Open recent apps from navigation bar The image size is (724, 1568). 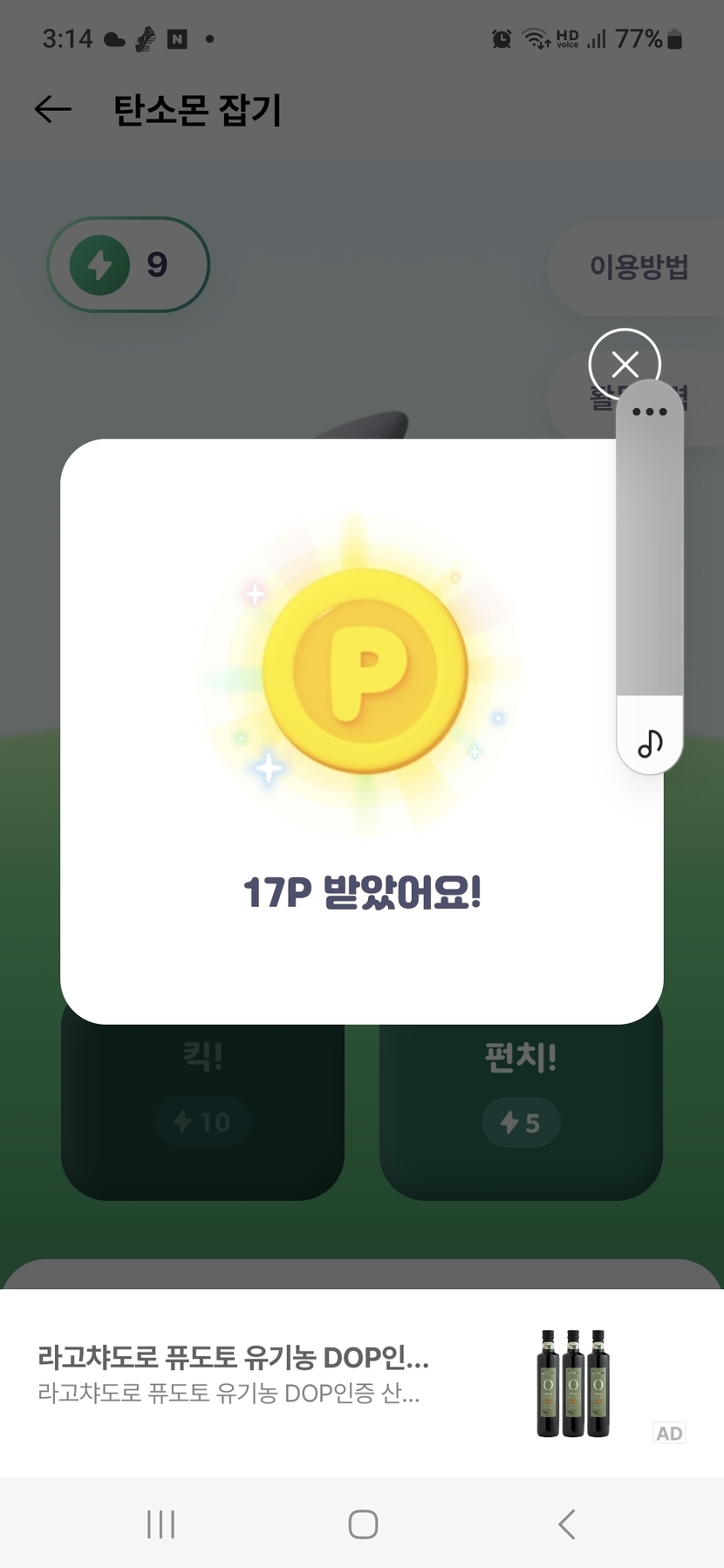pos(161,1524)
